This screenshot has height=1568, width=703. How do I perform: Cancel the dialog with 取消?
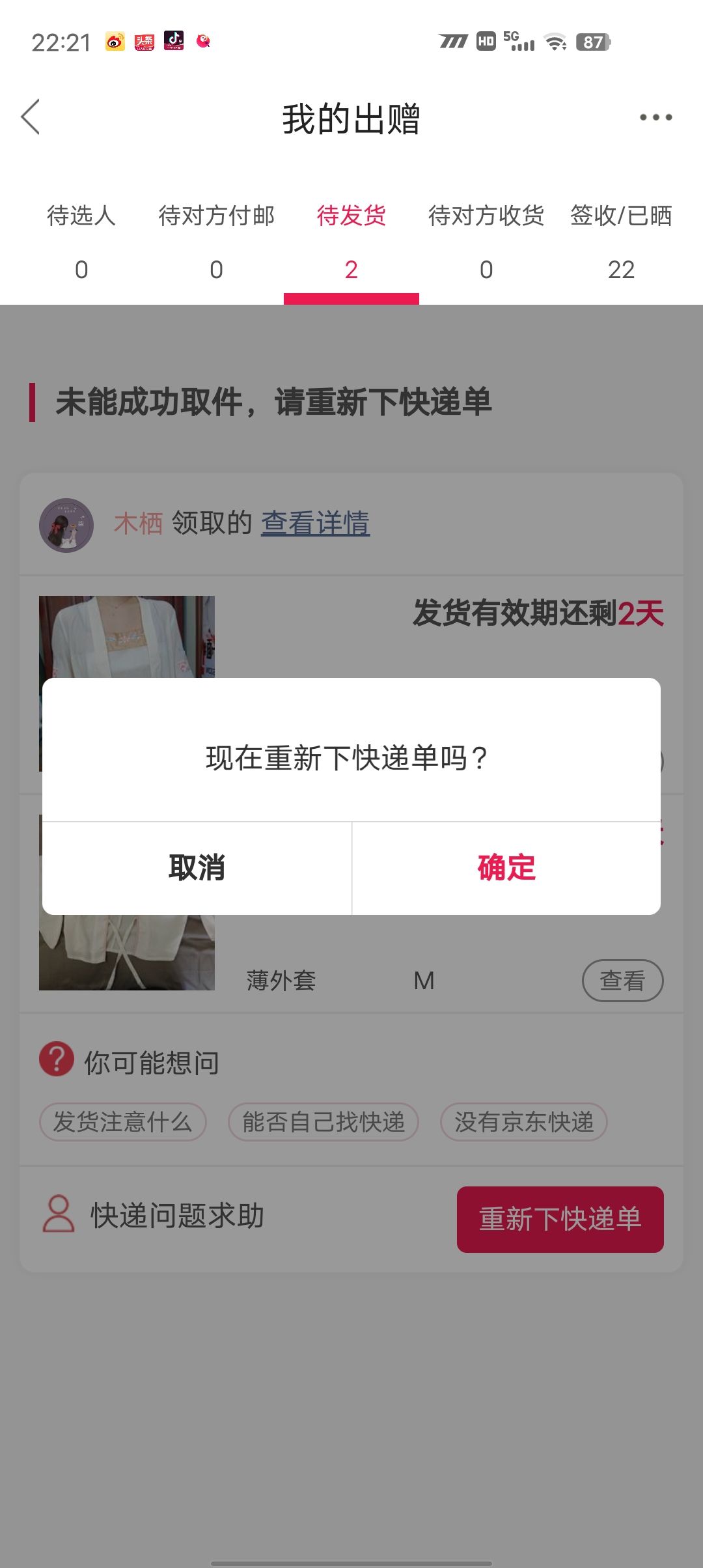197,868
